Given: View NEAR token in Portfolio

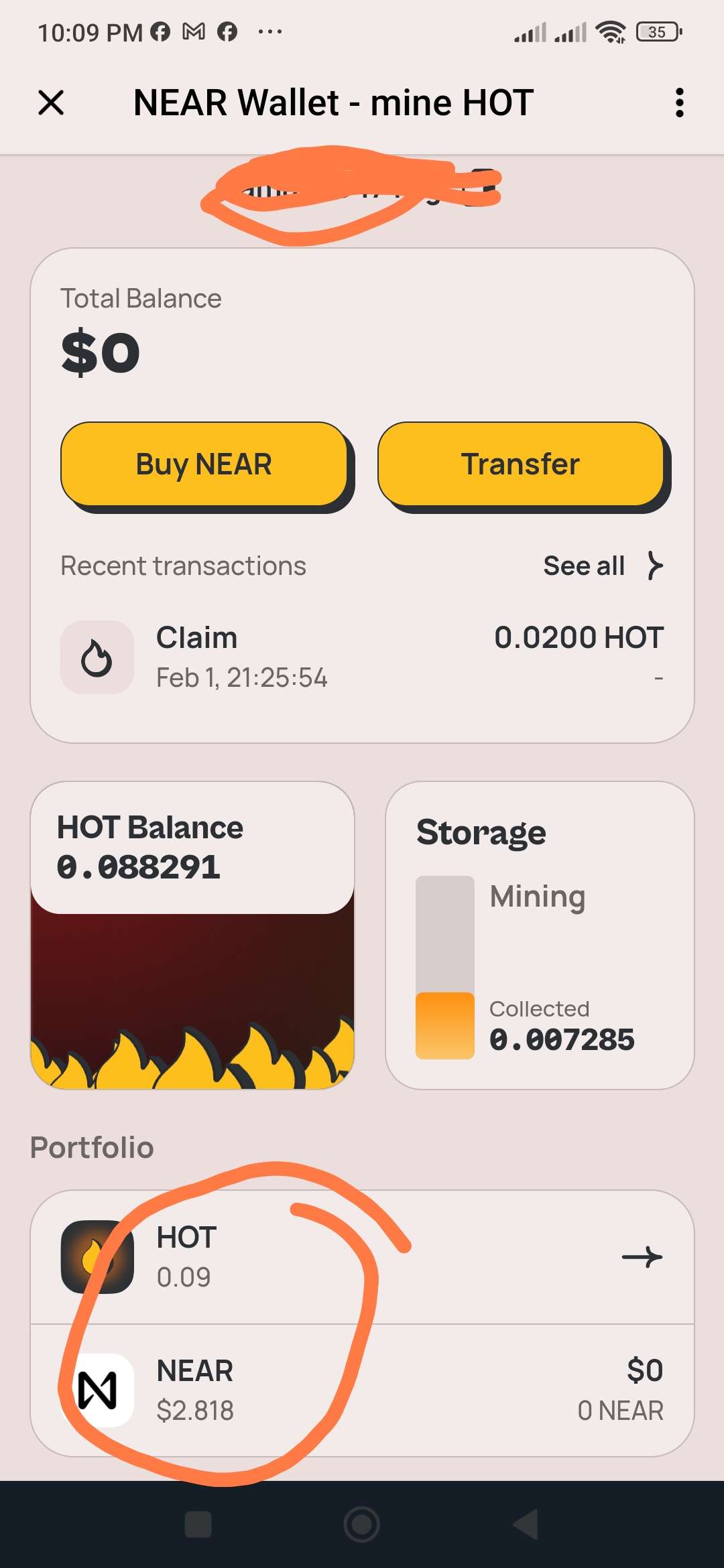Looking at the screenshot, I should (x=362, y=1390).
